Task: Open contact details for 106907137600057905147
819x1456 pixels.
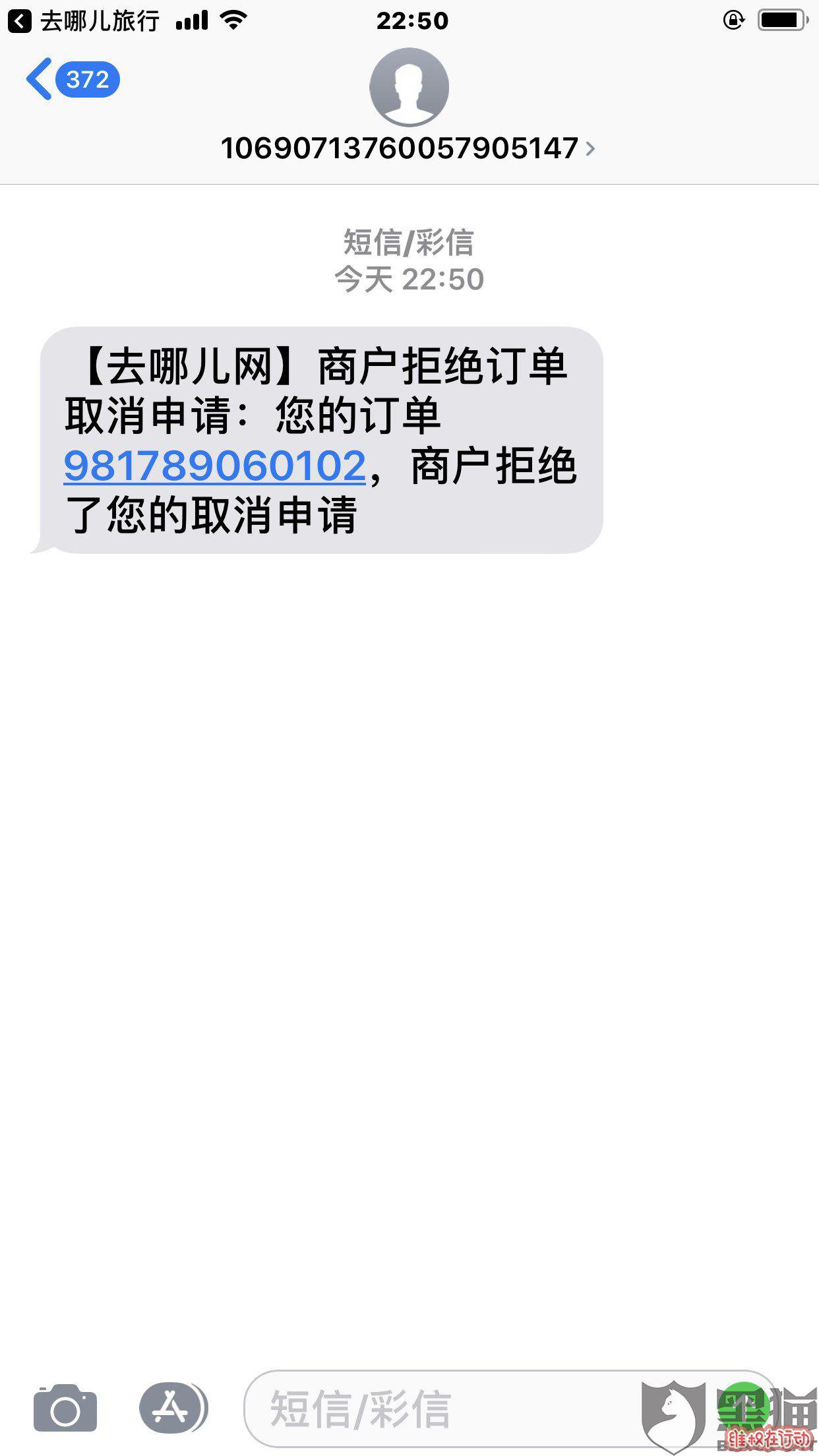Action: (408, 148)
